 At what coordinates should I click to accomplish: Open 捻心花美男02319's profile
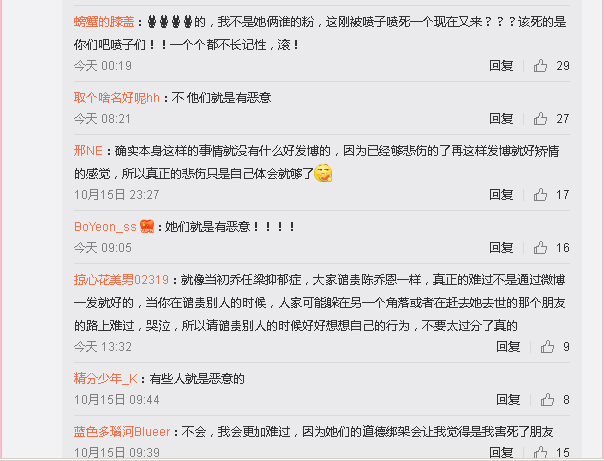click(x=121, y=280)
